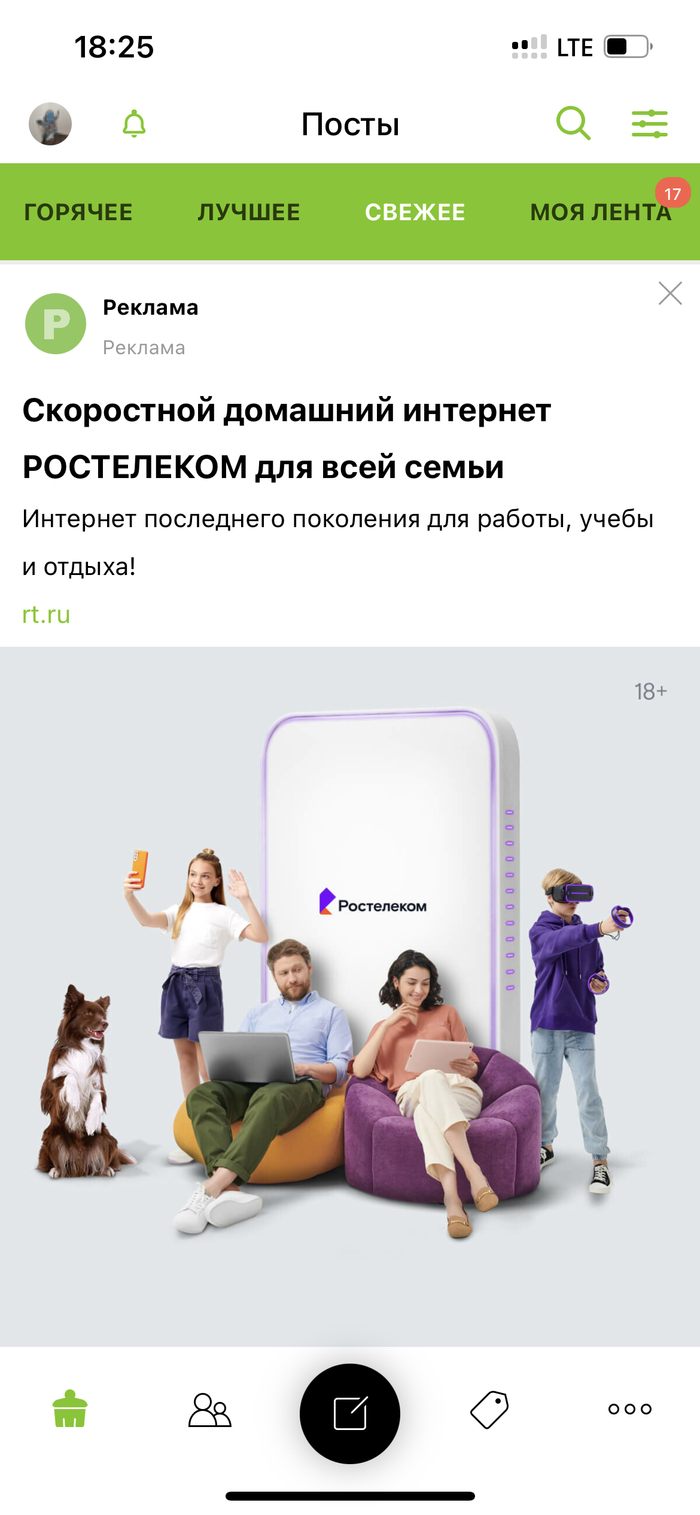This screenshot has height=1515, width=700.
Task: Switch to the Горячее tab
Action: tap(78, 212)
